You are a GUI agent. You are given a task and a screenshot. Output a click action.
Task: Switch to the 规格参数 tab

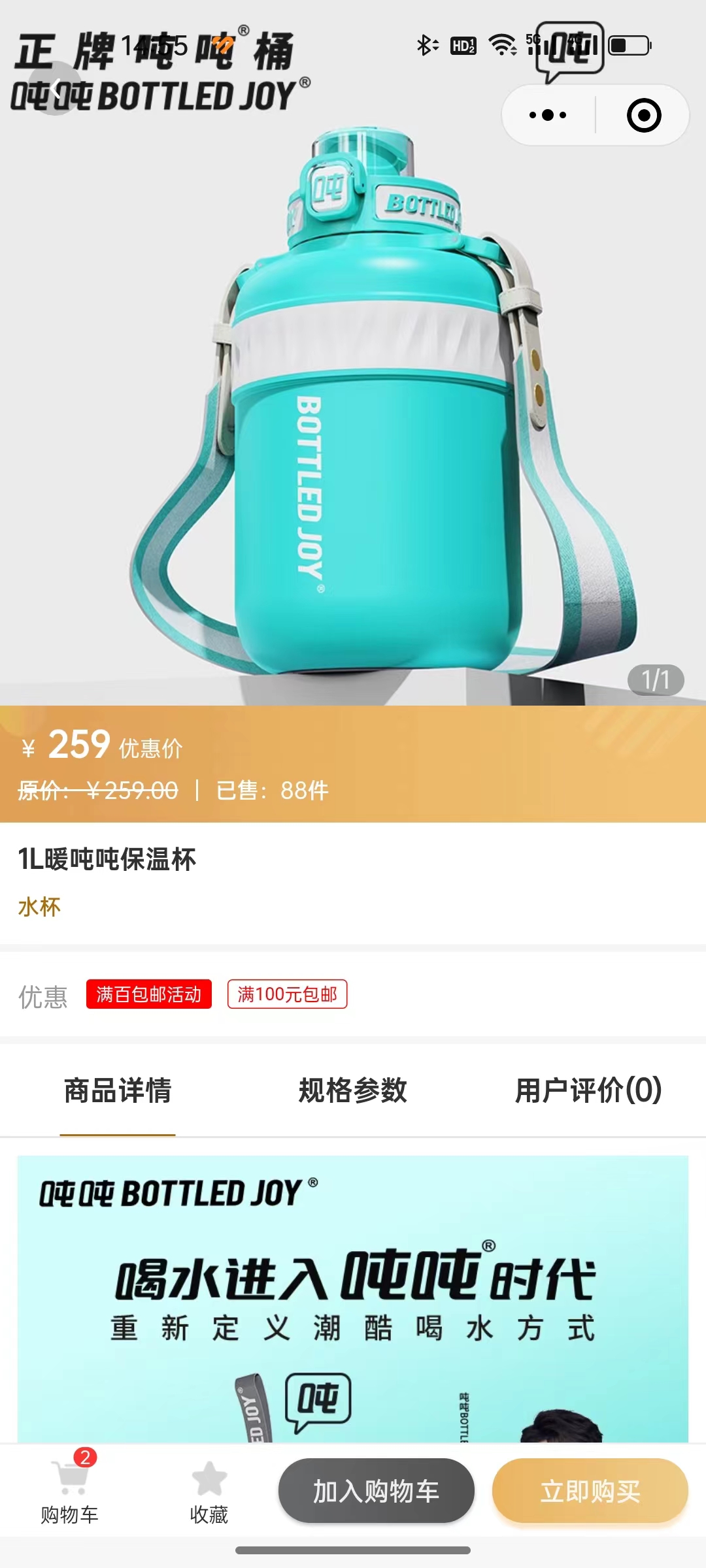coord(352,1090)
